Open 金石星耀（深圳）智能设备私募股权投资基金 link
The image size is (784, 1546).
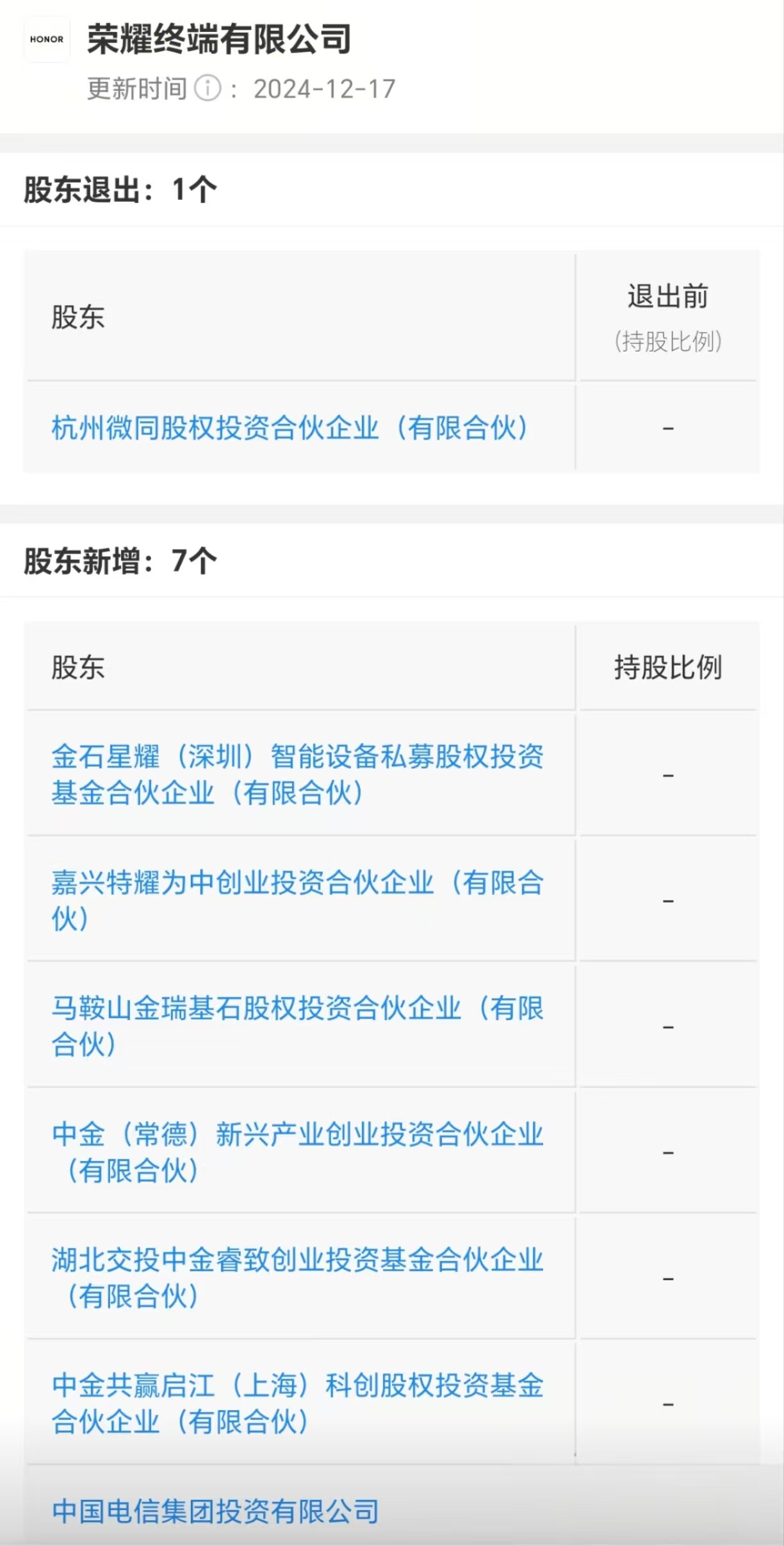[297, 775]
